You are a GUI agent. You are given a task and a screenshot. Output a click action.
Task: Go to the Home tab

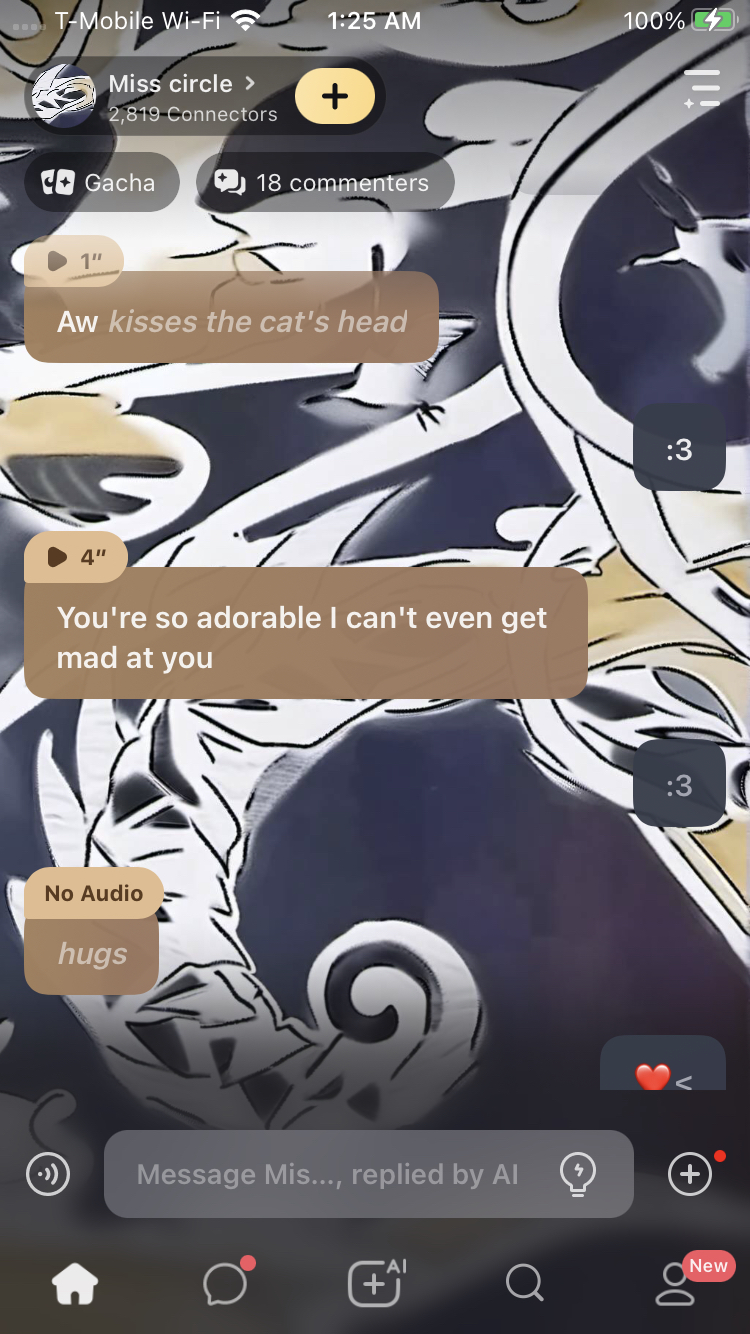coord(75,1284)
